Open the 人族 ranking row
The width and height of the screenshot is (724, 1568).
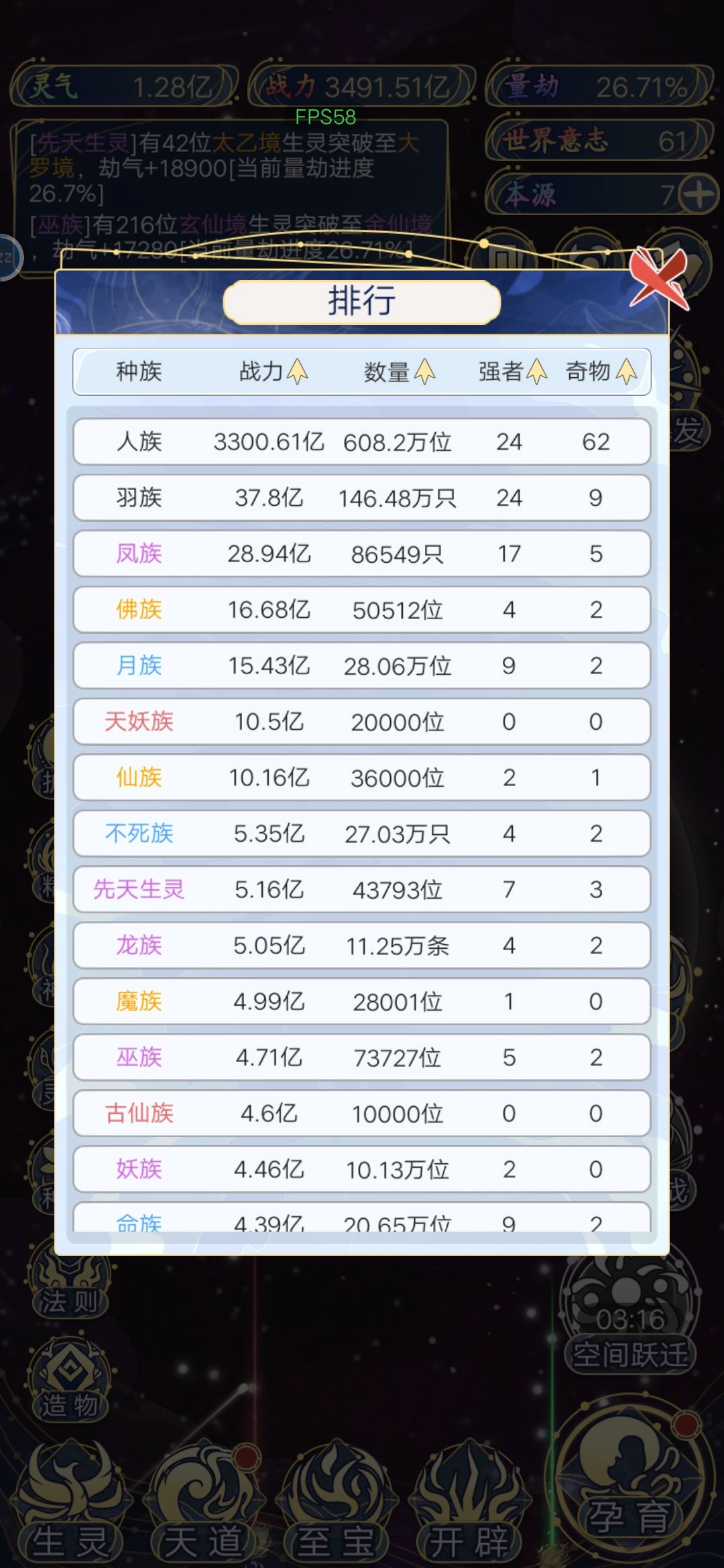362,442
